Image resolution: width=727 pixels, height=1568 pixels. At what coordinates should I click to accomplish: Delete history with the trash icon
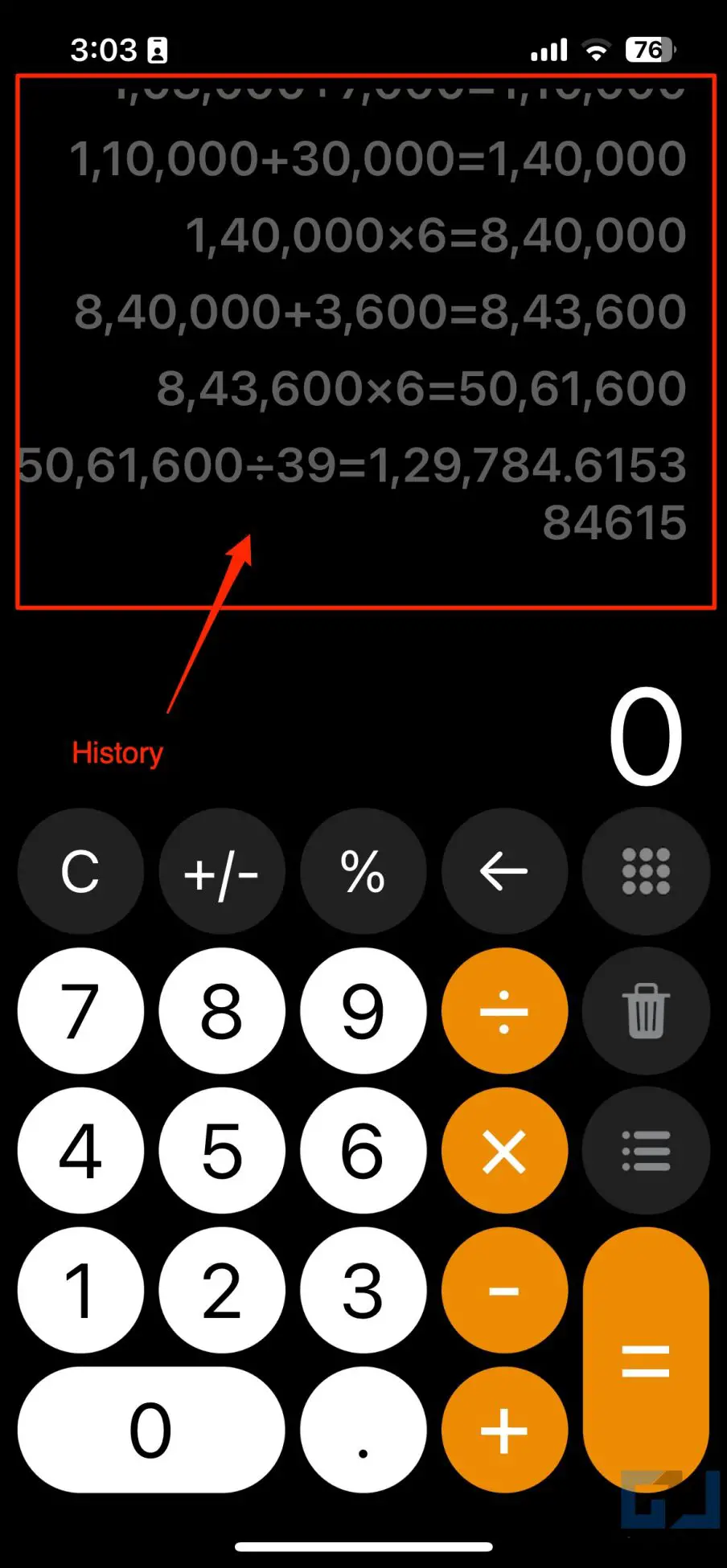[646, 1011]
